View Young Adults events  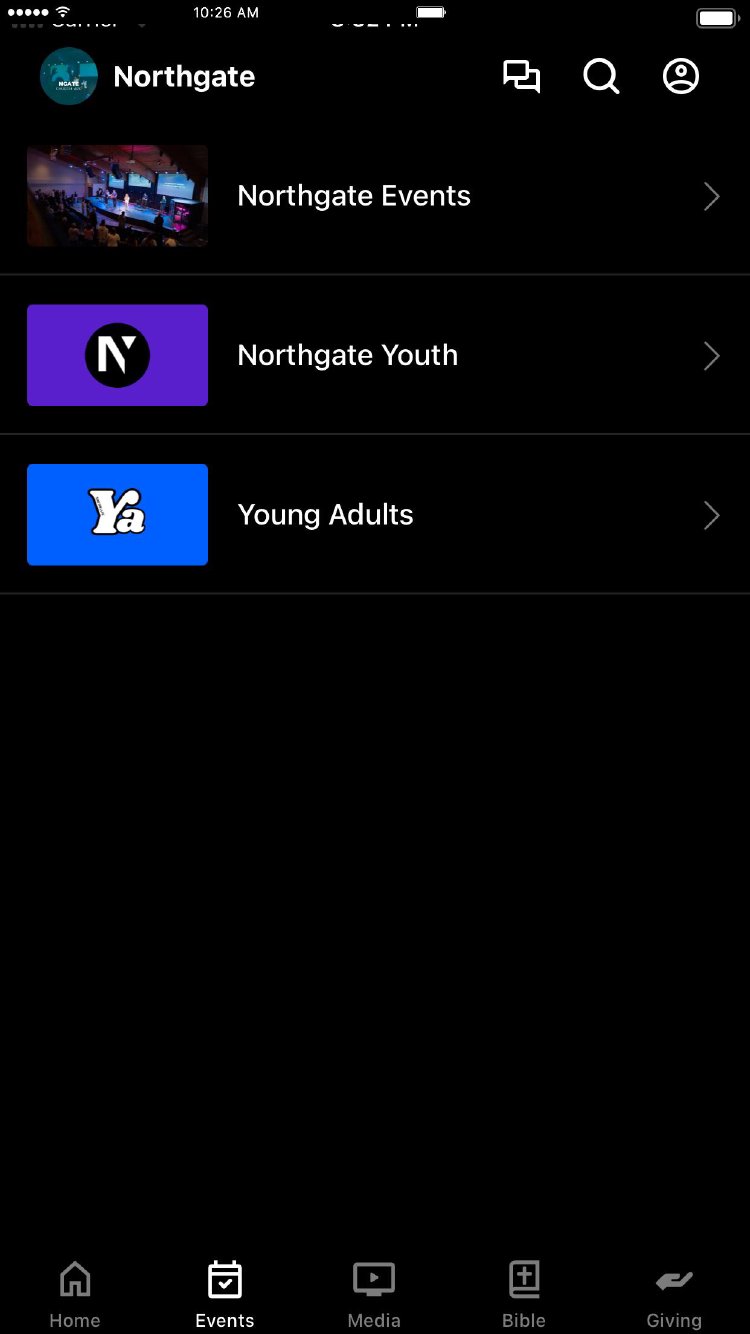pos(374,515)
